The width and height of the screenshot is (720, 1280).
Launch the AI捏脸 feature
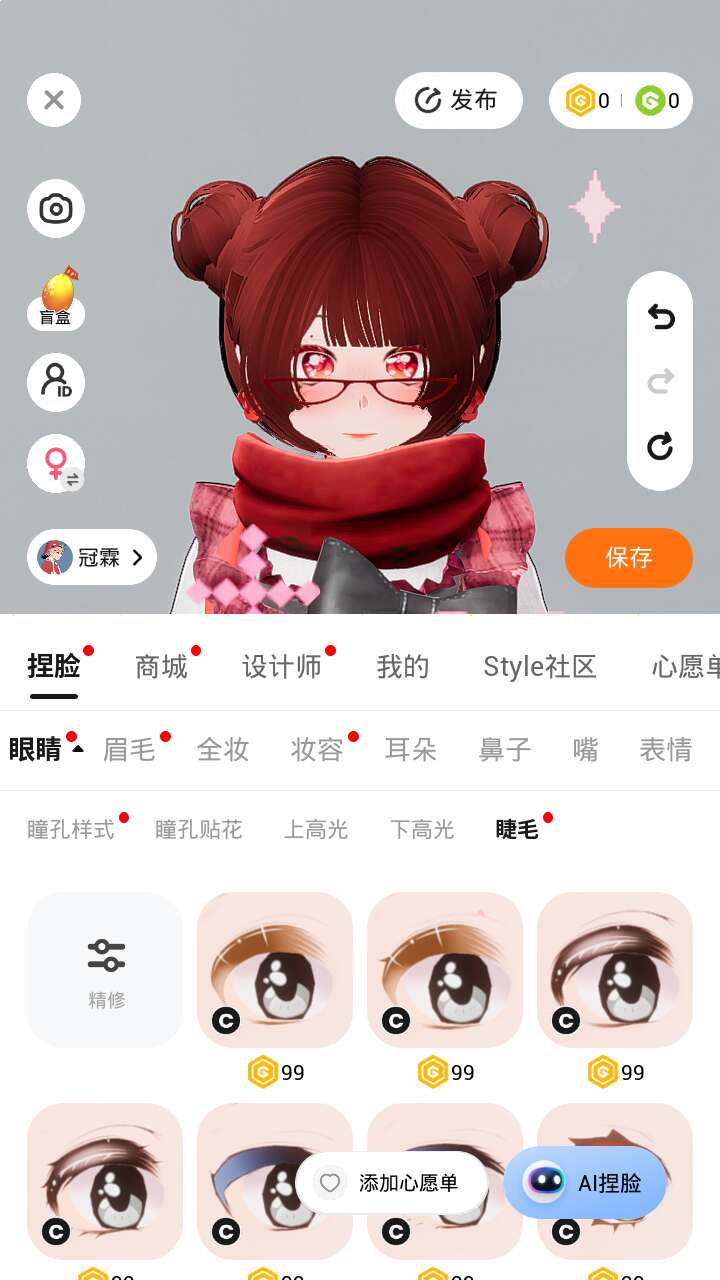(x=585, y=1183)
